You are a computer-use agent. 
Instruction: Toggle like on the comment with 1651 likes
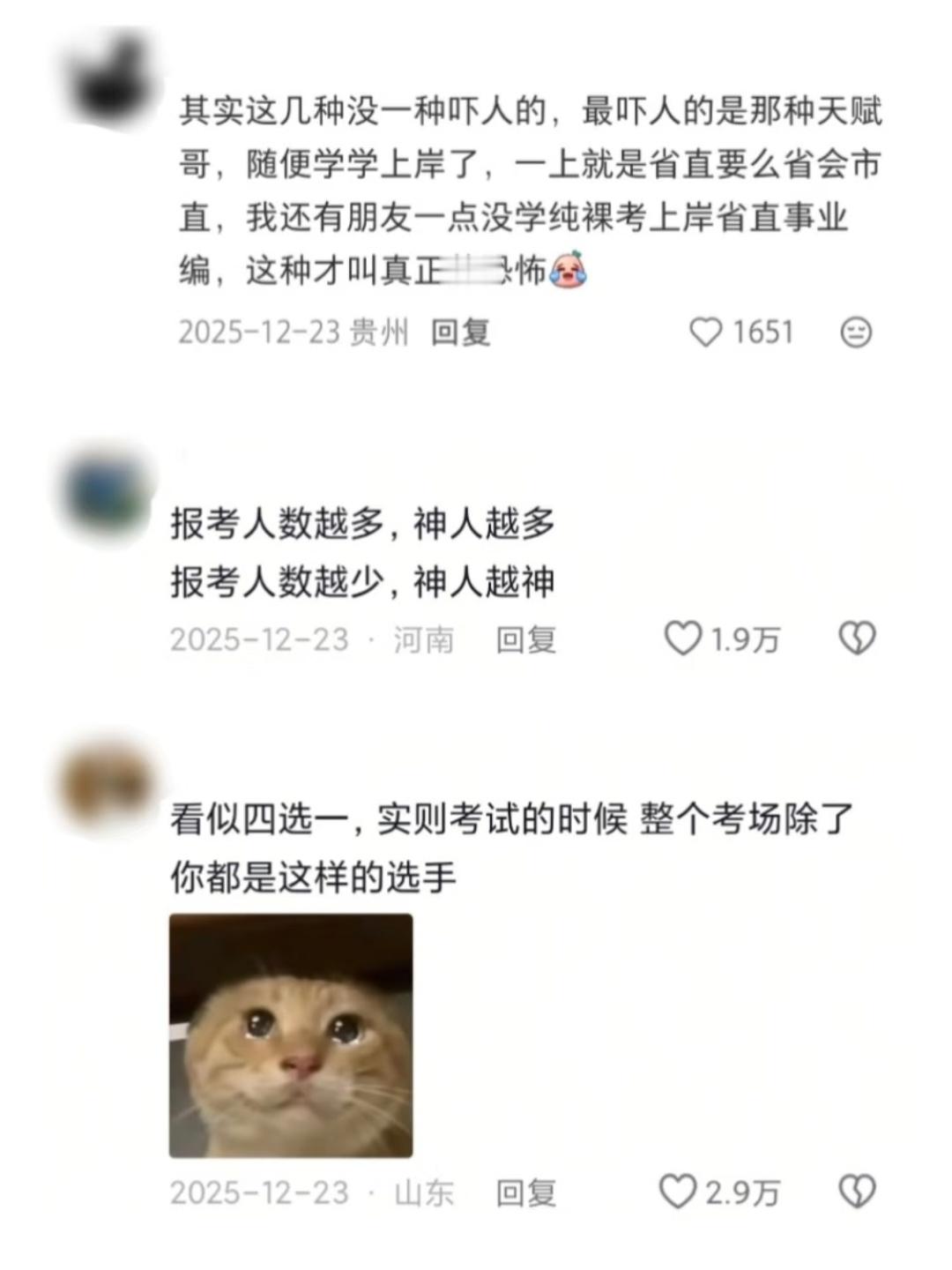pos(708,331)
